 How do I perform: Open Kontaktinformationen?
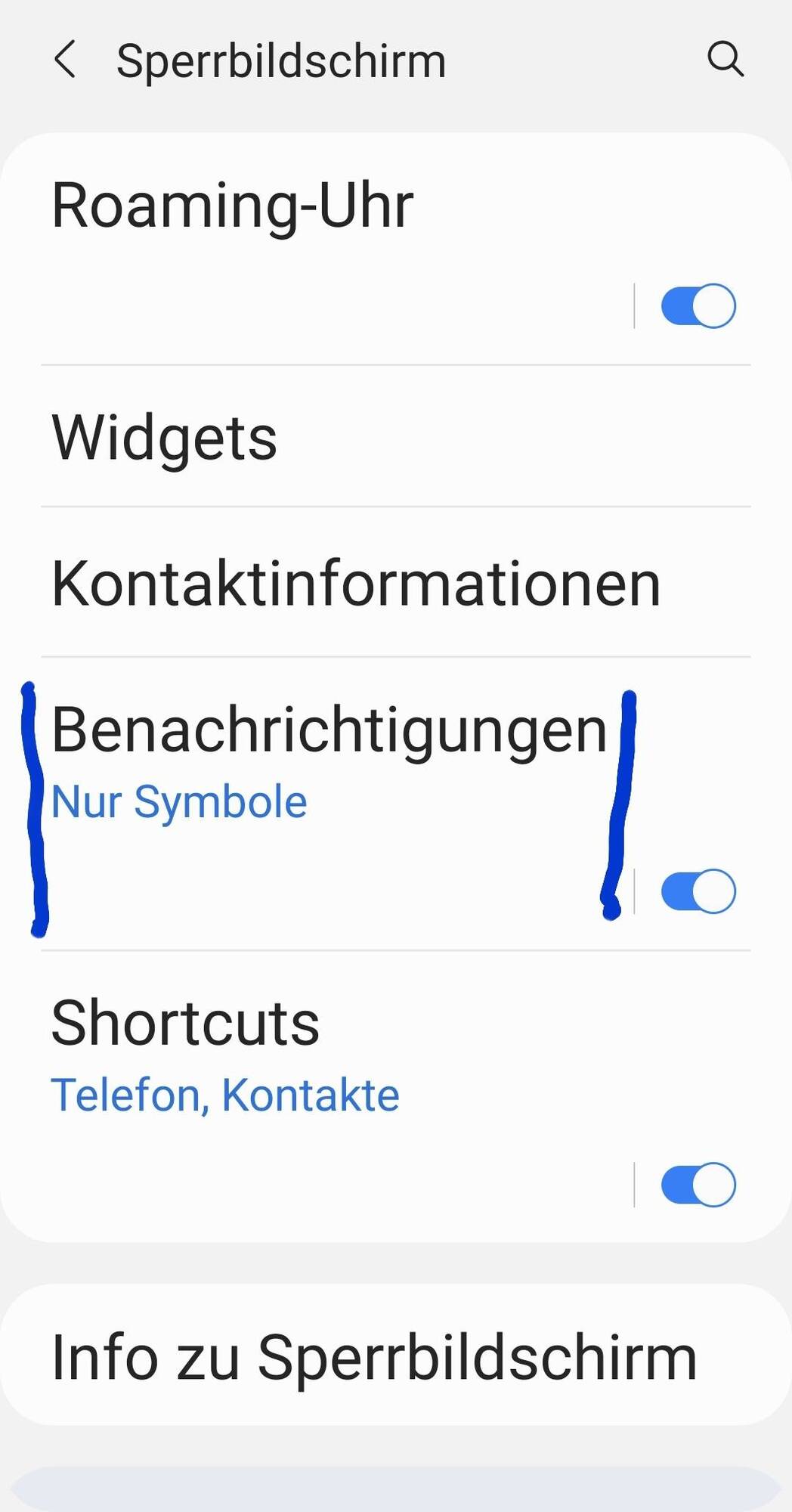(356, 584)
